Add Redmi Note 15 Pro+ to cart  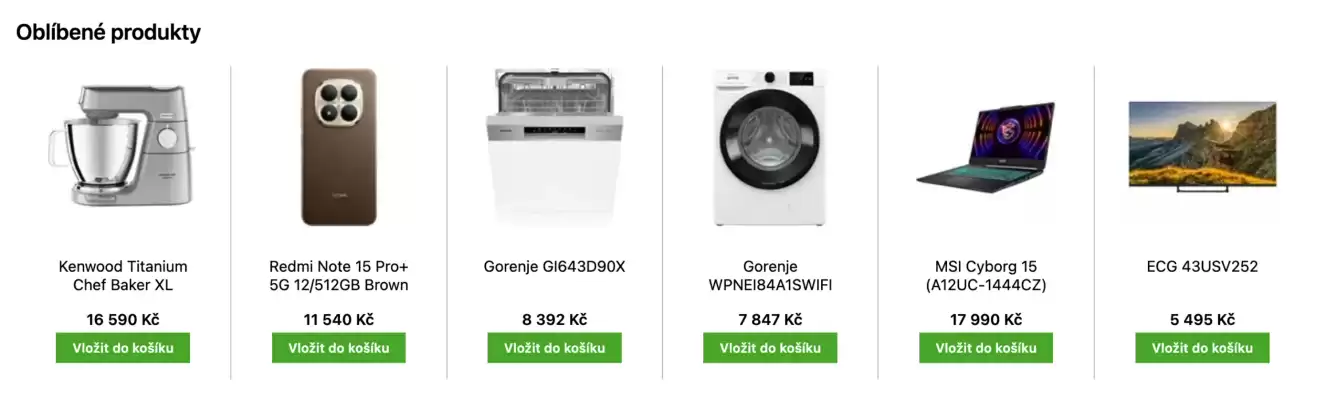[339, 348]
